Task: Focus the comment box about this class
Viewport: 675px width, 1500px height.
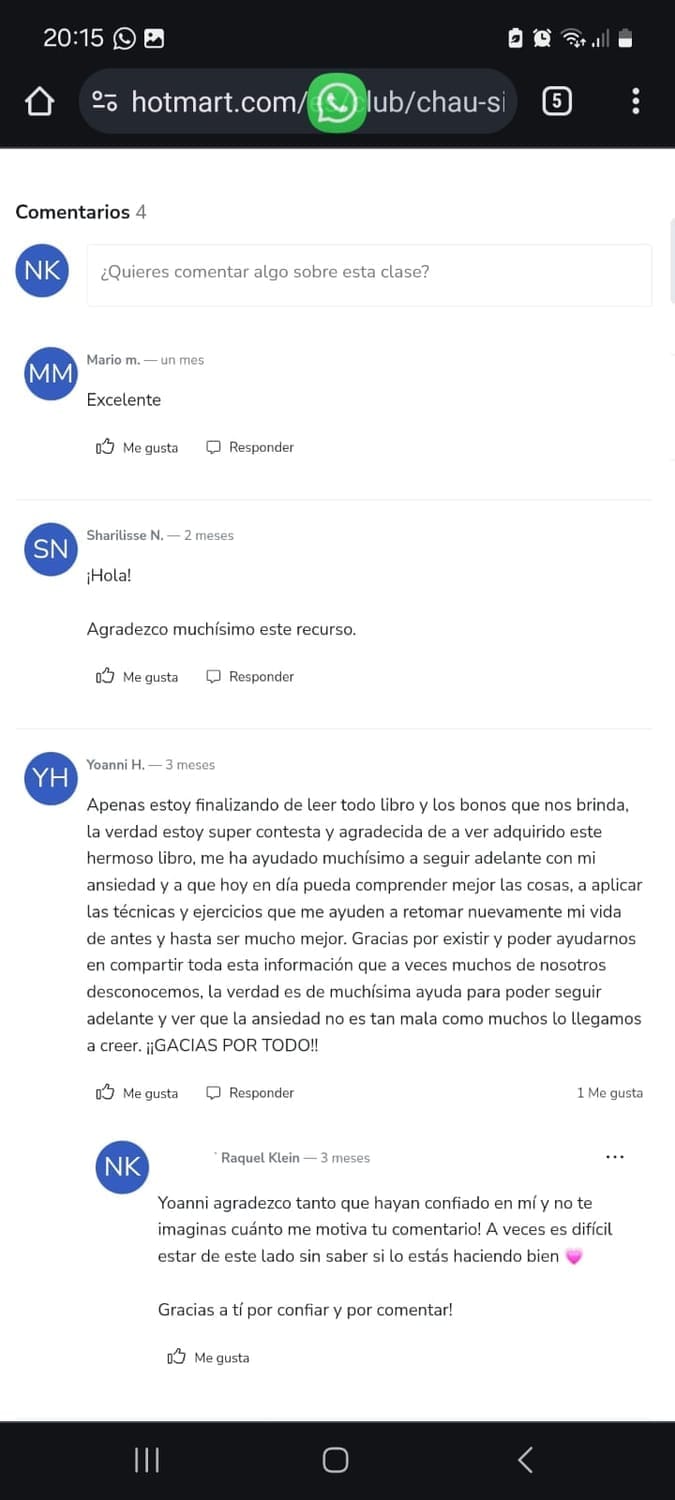Action: pos(368,272)
